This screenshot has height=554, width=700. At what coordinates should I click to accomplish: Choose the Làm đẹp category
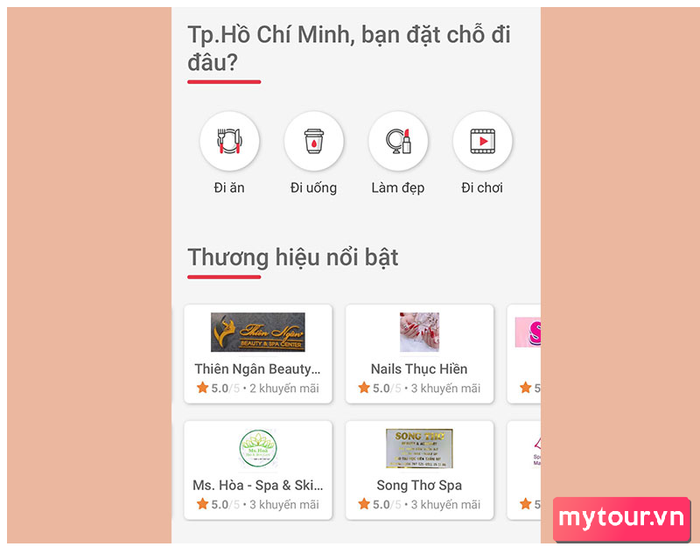pos(398,142)
